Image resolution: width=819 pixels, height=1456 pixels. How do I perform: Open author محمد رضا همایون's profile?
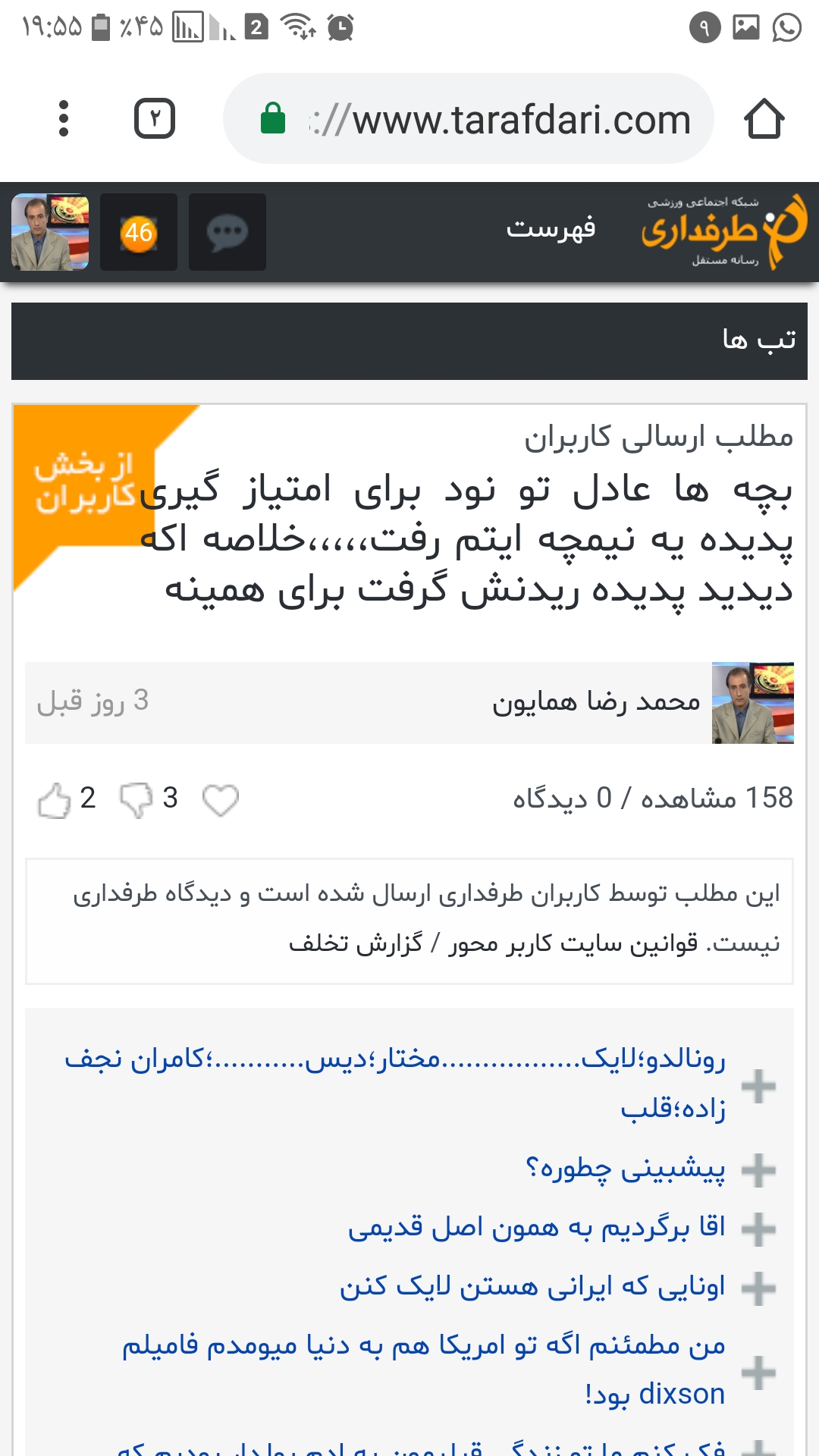[596, 702]
